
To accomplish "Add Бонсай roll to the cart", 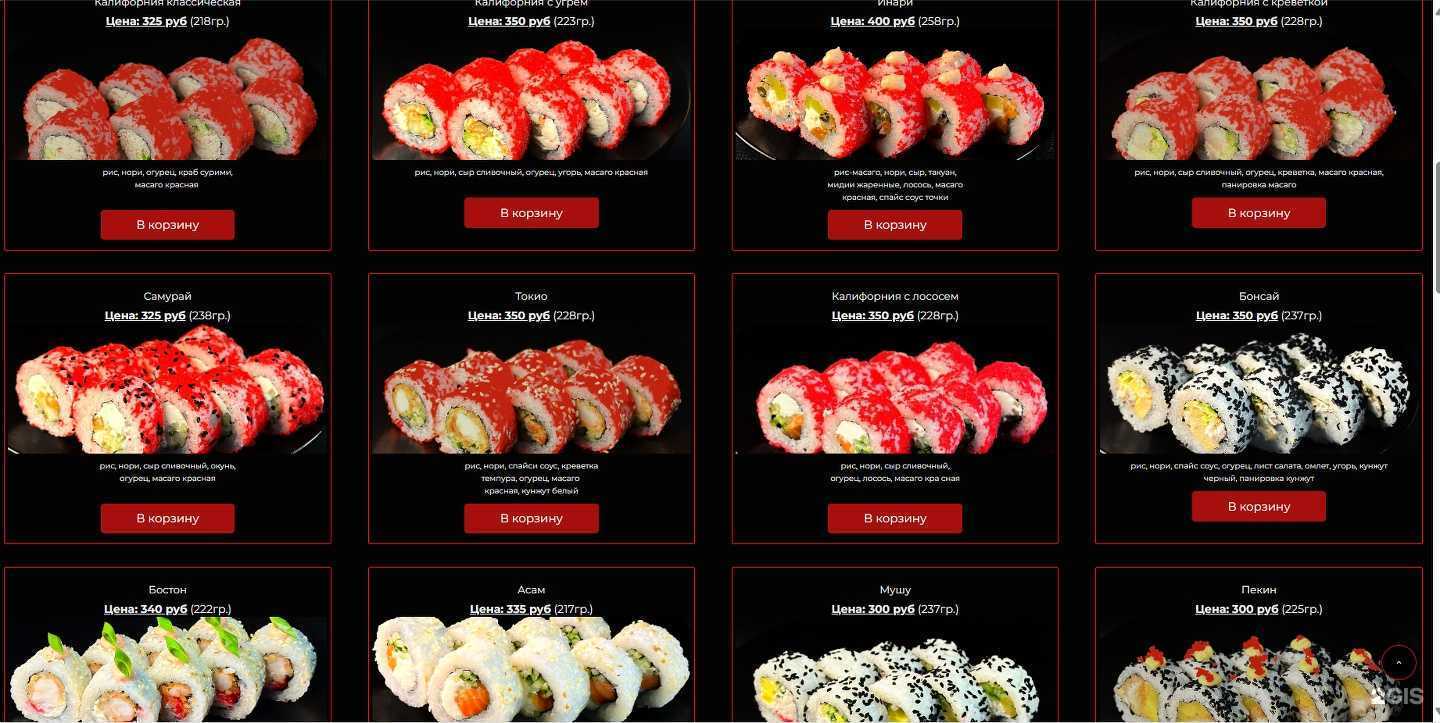I will click(1258, 506).
